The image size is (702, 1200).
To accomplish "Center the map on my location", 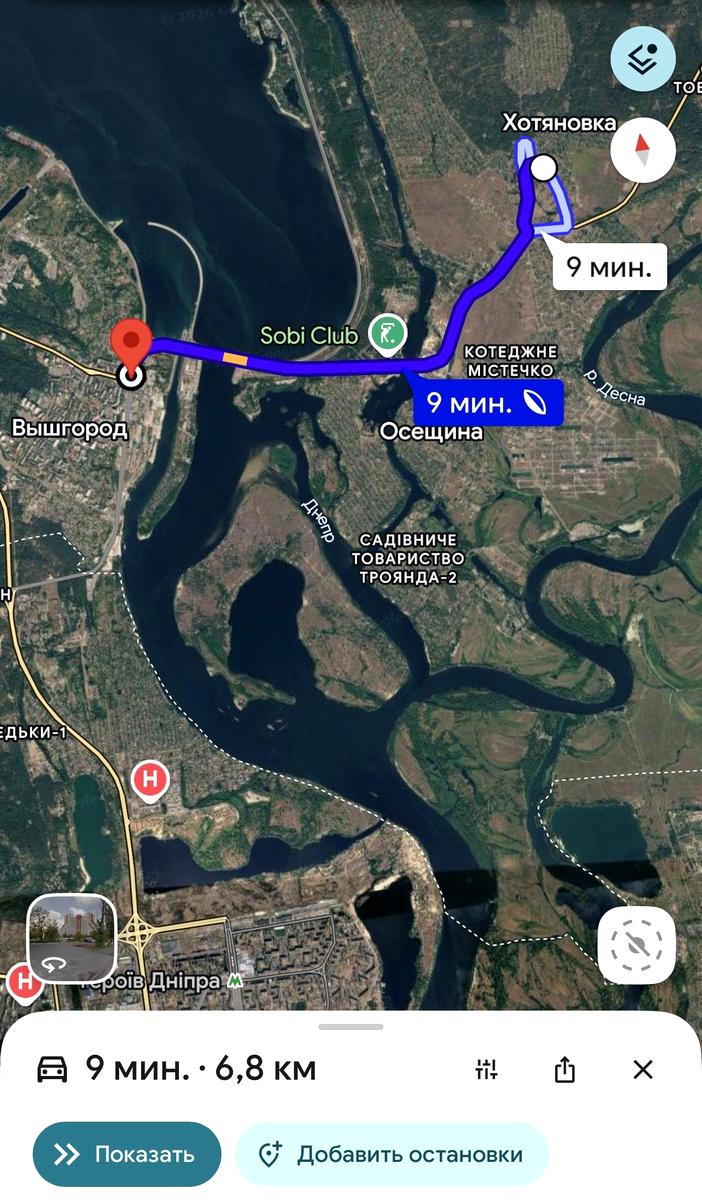I will 637,944.
